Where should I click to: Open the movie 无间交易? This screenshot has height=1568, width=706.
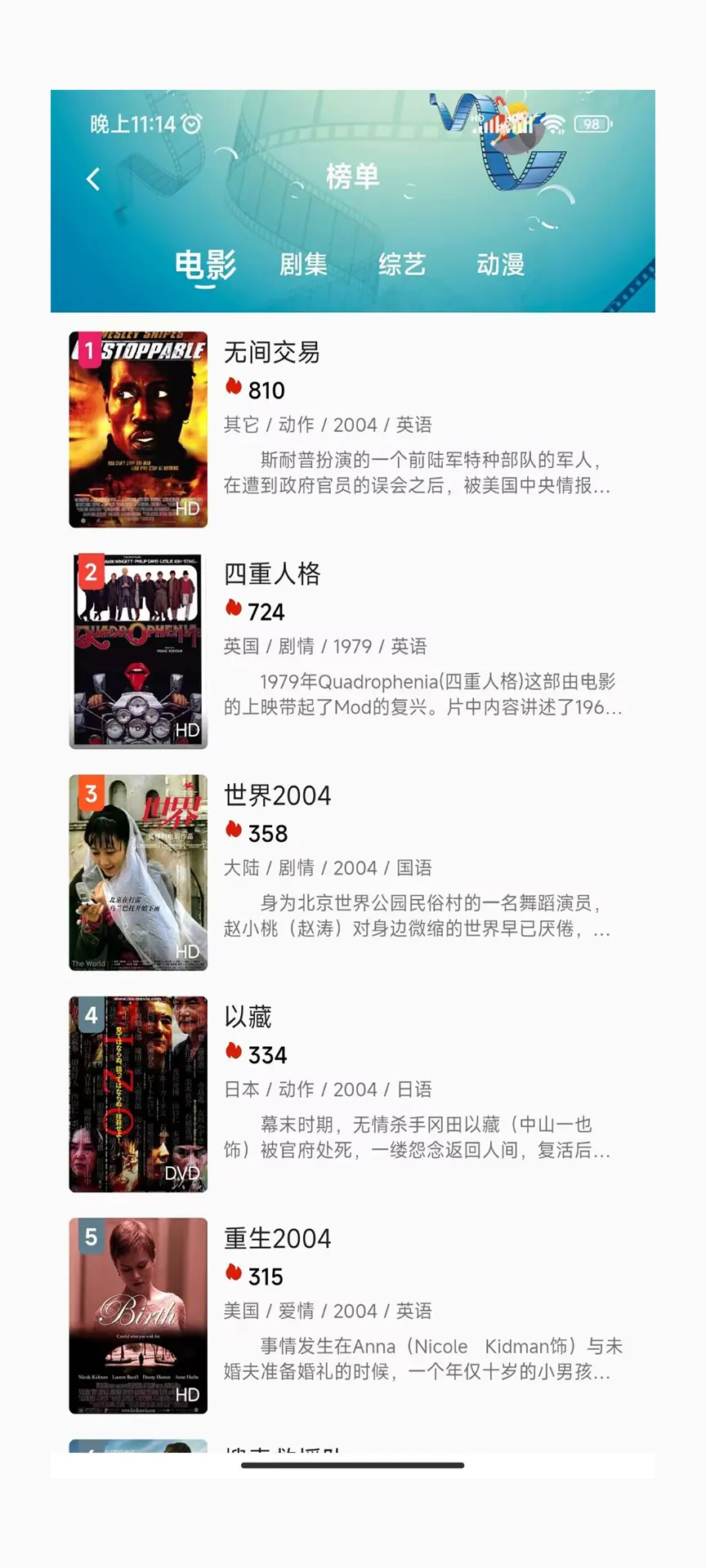pyautogui.click(x=271, y=353)
